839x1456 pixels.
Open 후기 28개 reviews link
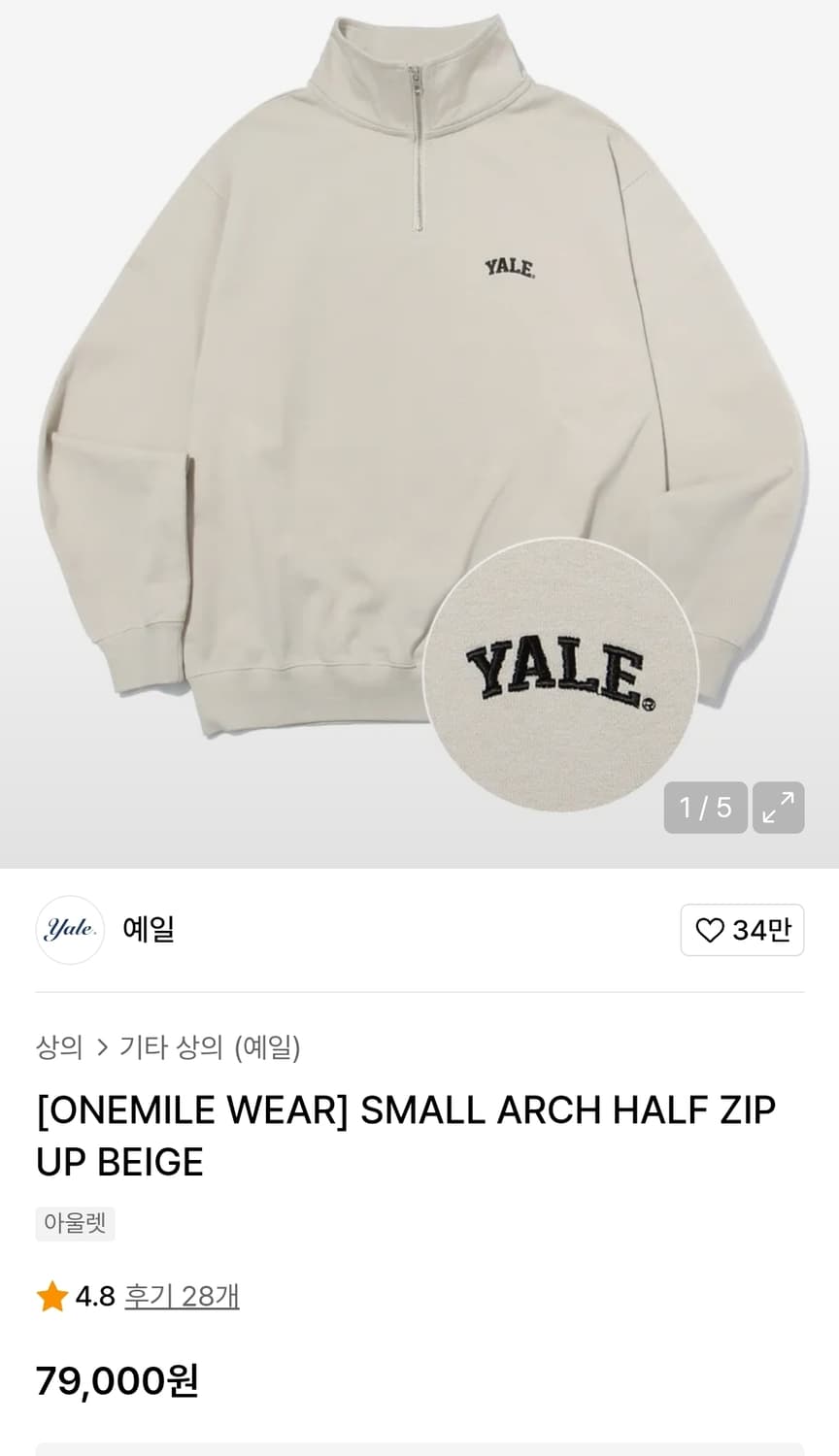point(181,1295)
